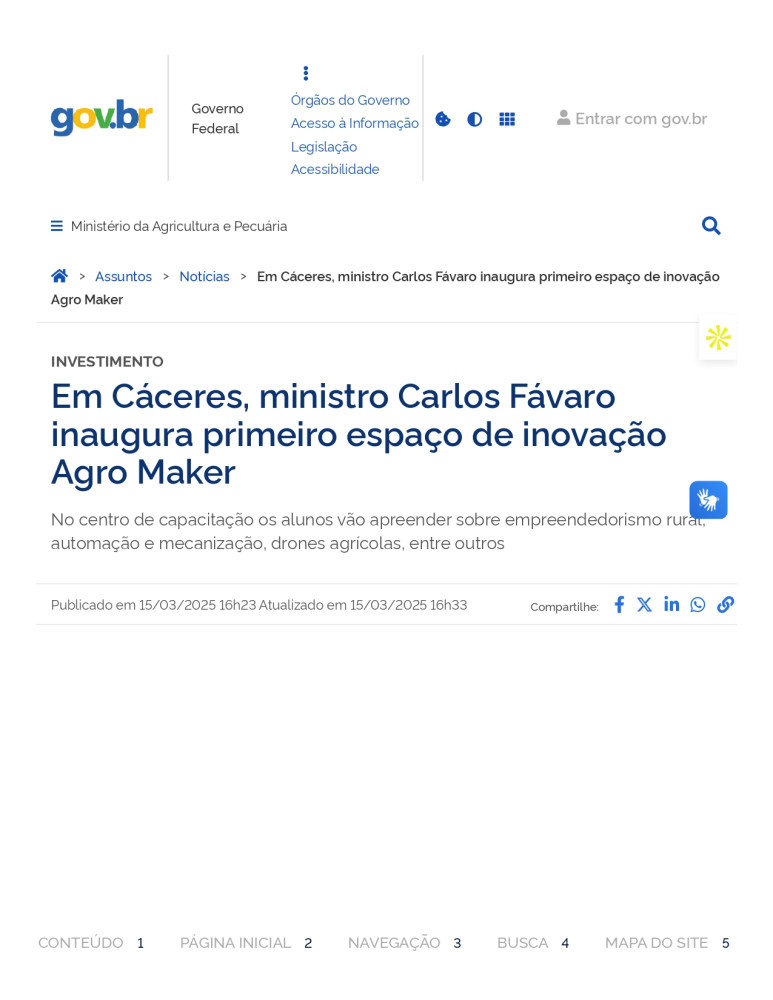This screenshot has width=773, height=1000.
Task: Share the article on X
Action: tap(645, 604)
